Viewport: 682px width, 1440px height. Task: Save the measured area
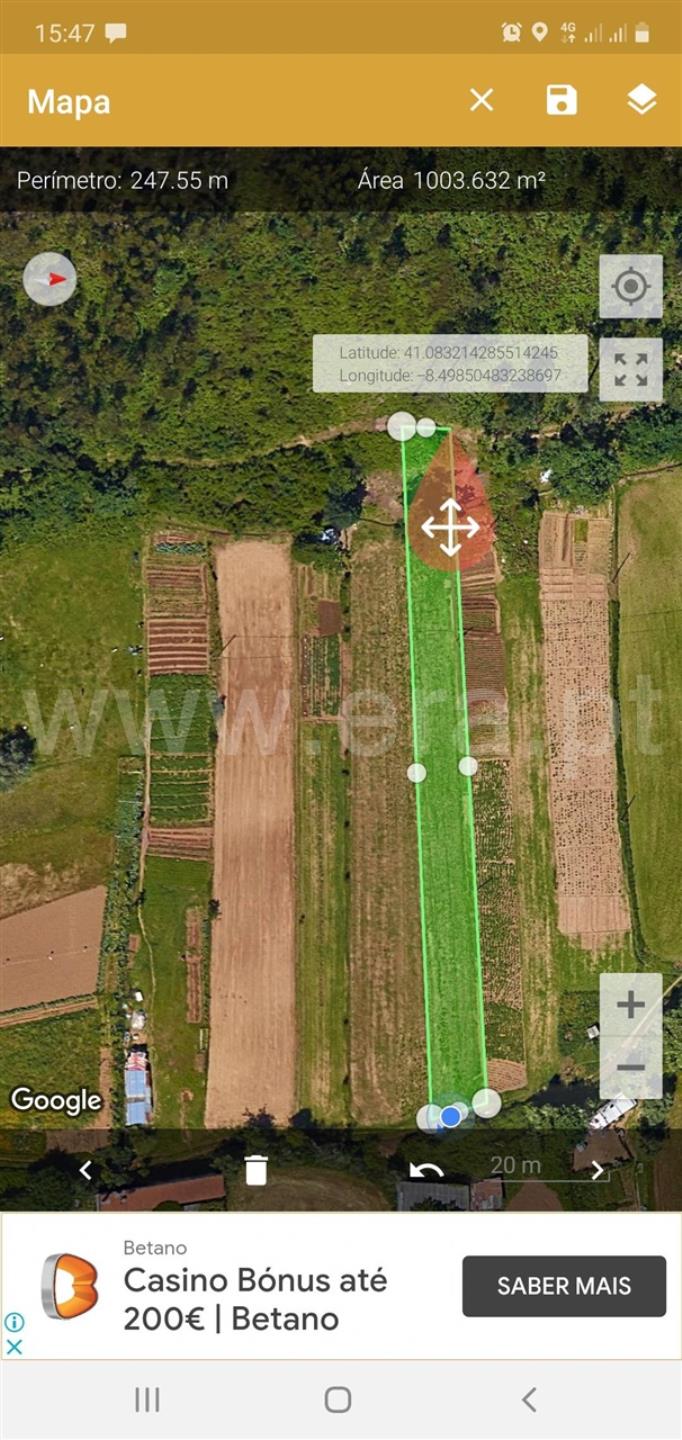pos(561,100)
